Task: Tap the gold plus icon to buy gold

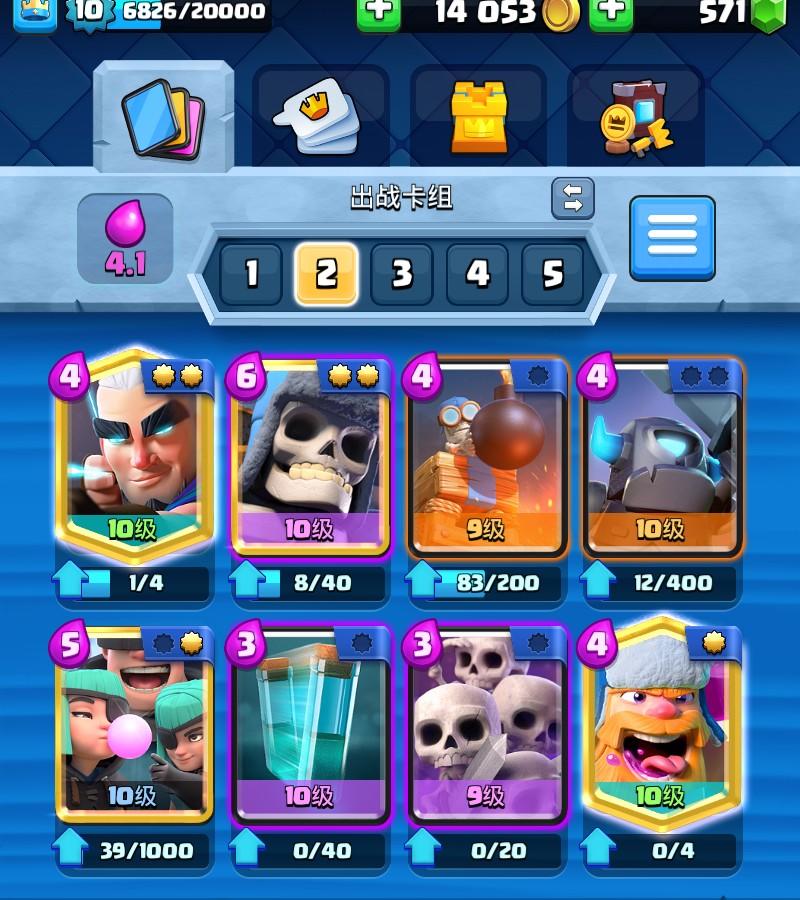Action: (380, 17)
